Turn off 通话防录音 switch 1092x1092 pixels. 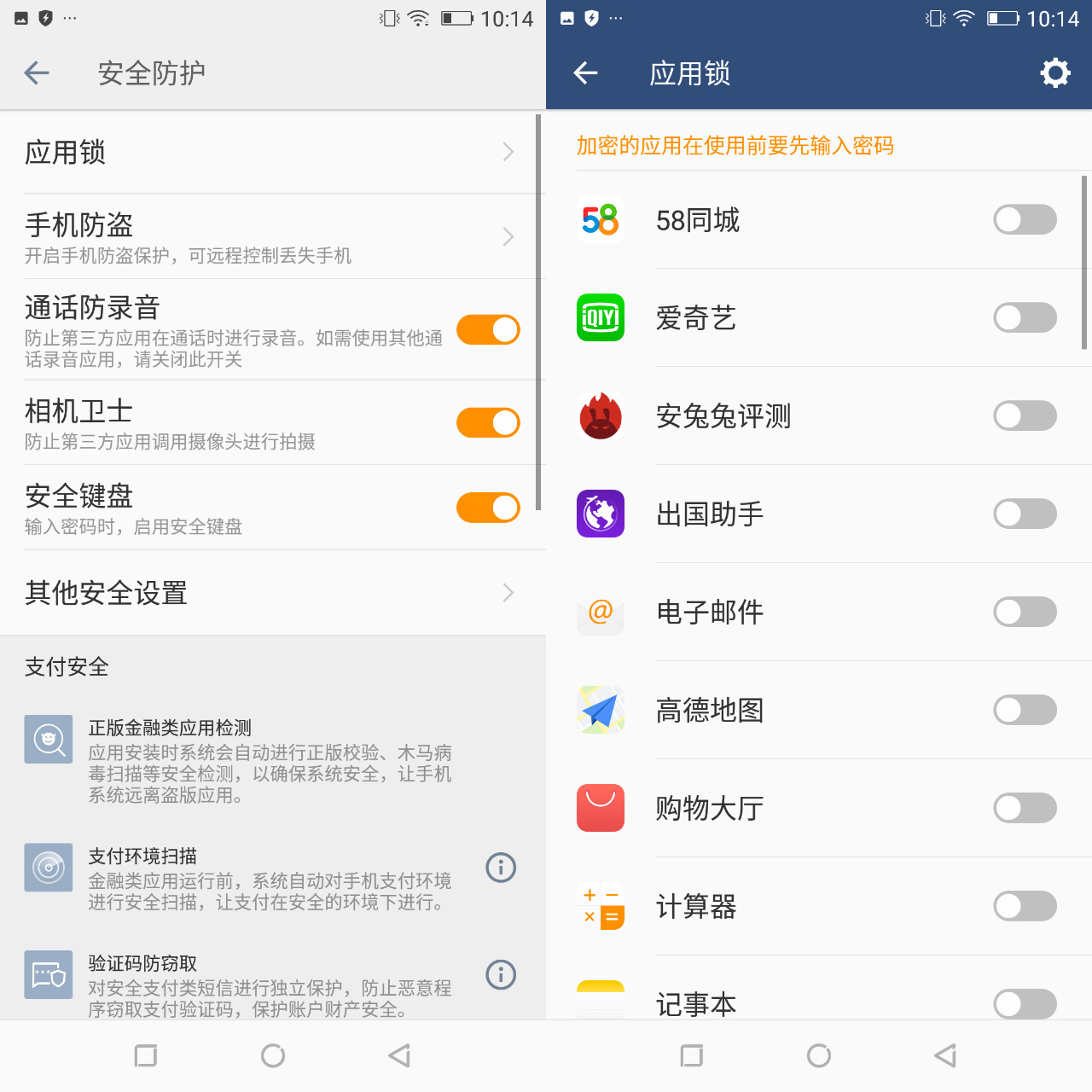click(488, 330)
